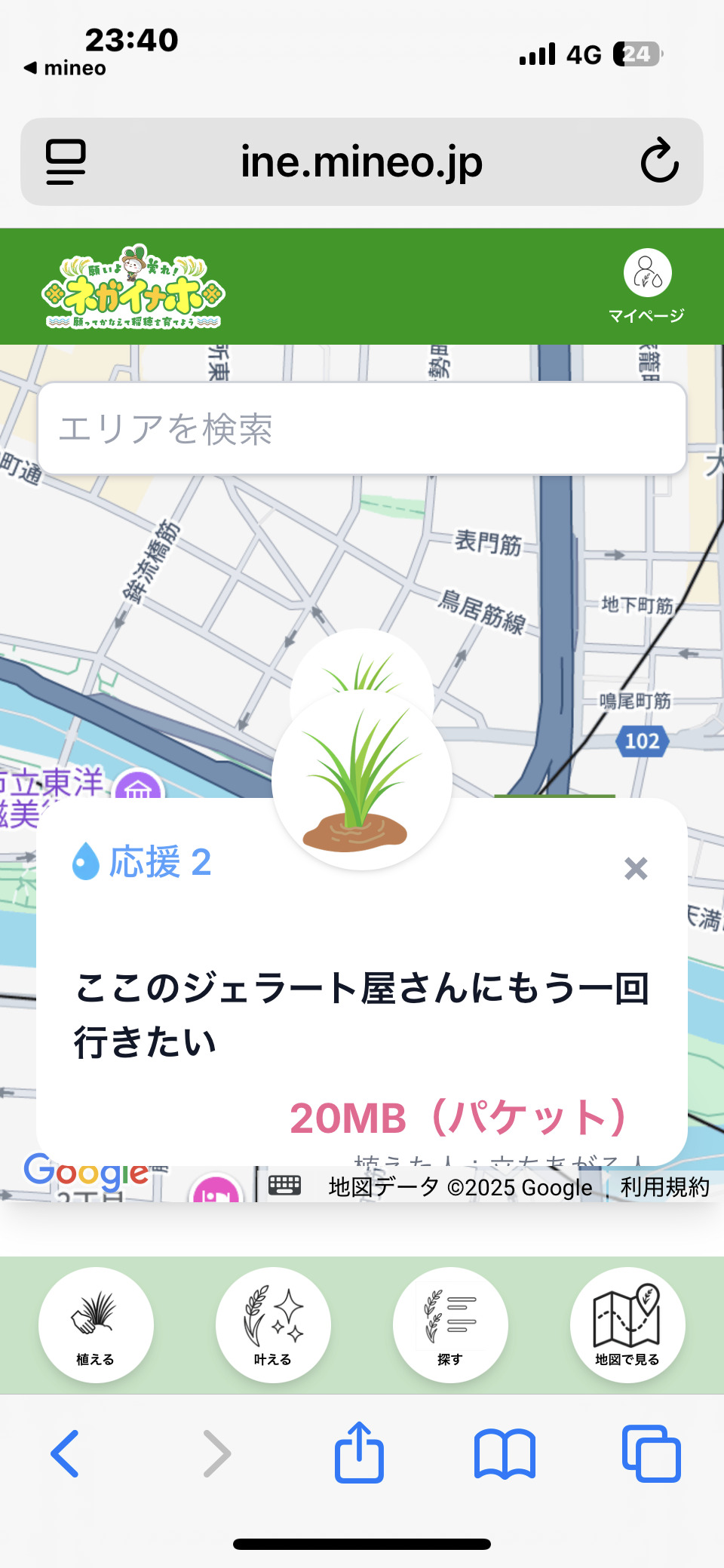Open Safari page format menu

coord(66,161)
